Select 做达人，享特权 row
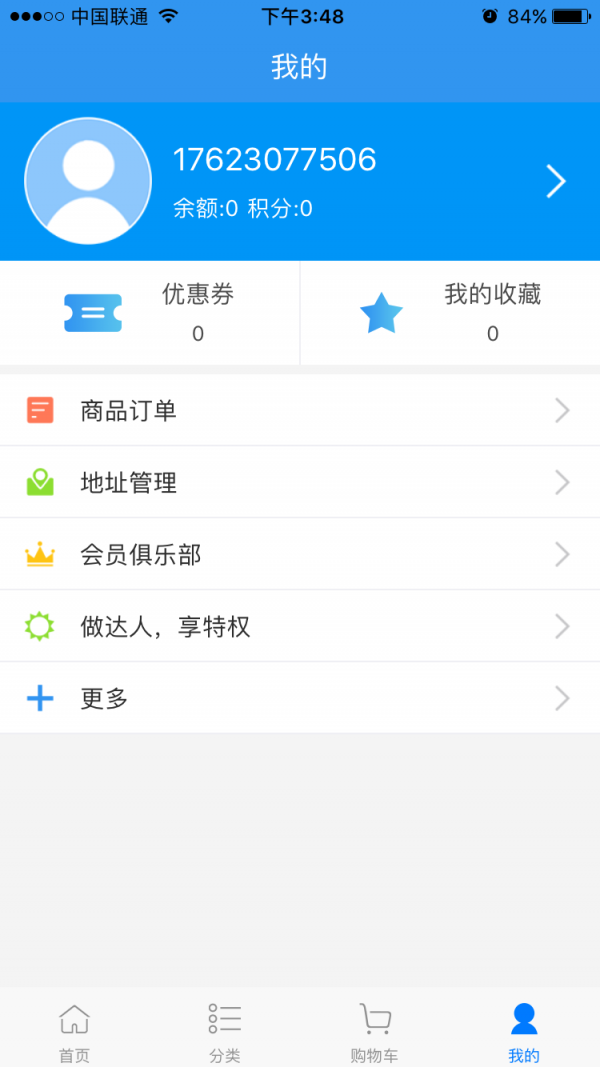The width and height of the screenshot is (600, 1067). click(x=300, y=627)
